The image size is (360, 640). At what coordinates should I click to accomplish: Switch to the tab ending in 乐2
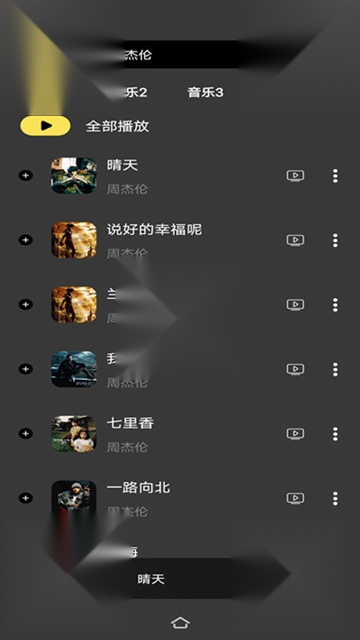(136, 92)
